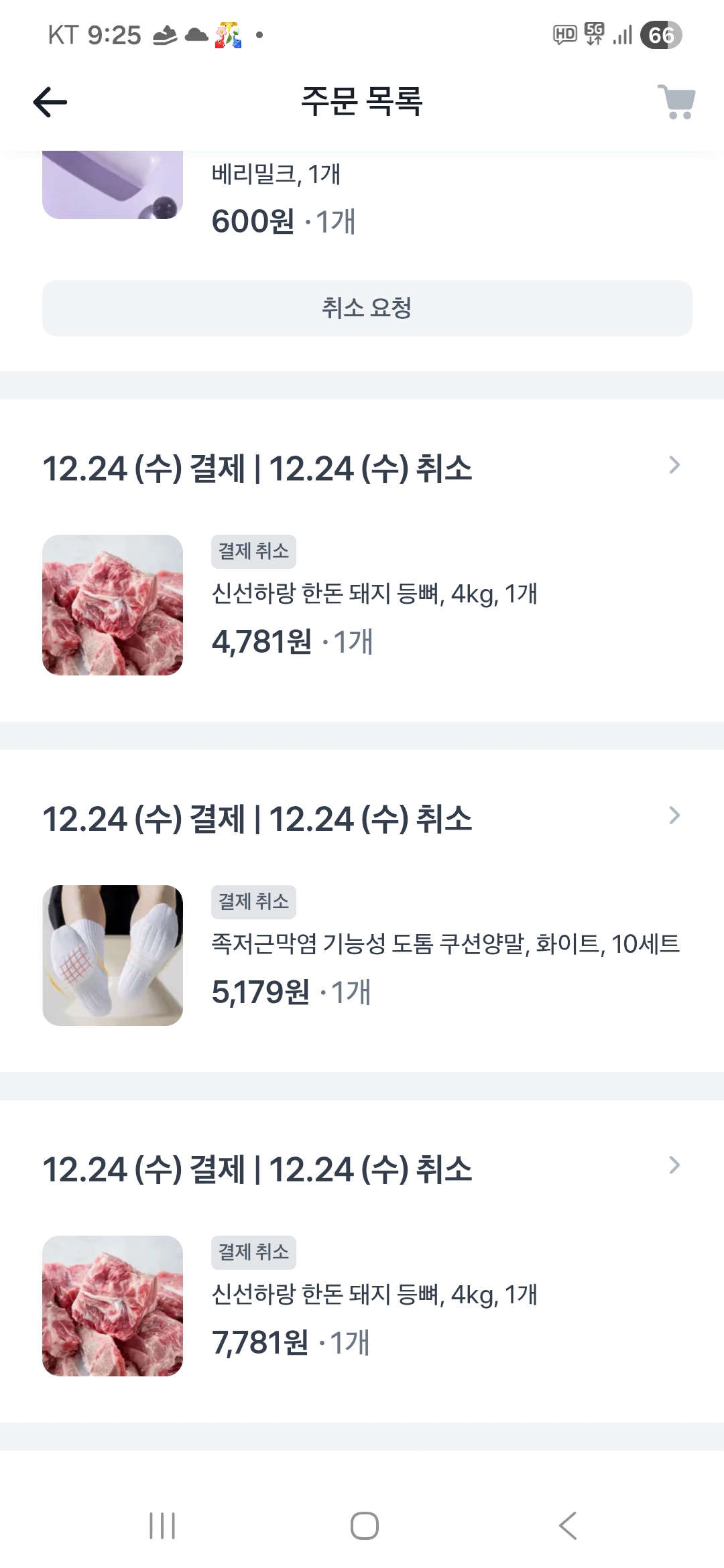The width and height of the screenshot is (724, 1568).
Task: Tap the 취소 요청 button
Action: (367, 308)
